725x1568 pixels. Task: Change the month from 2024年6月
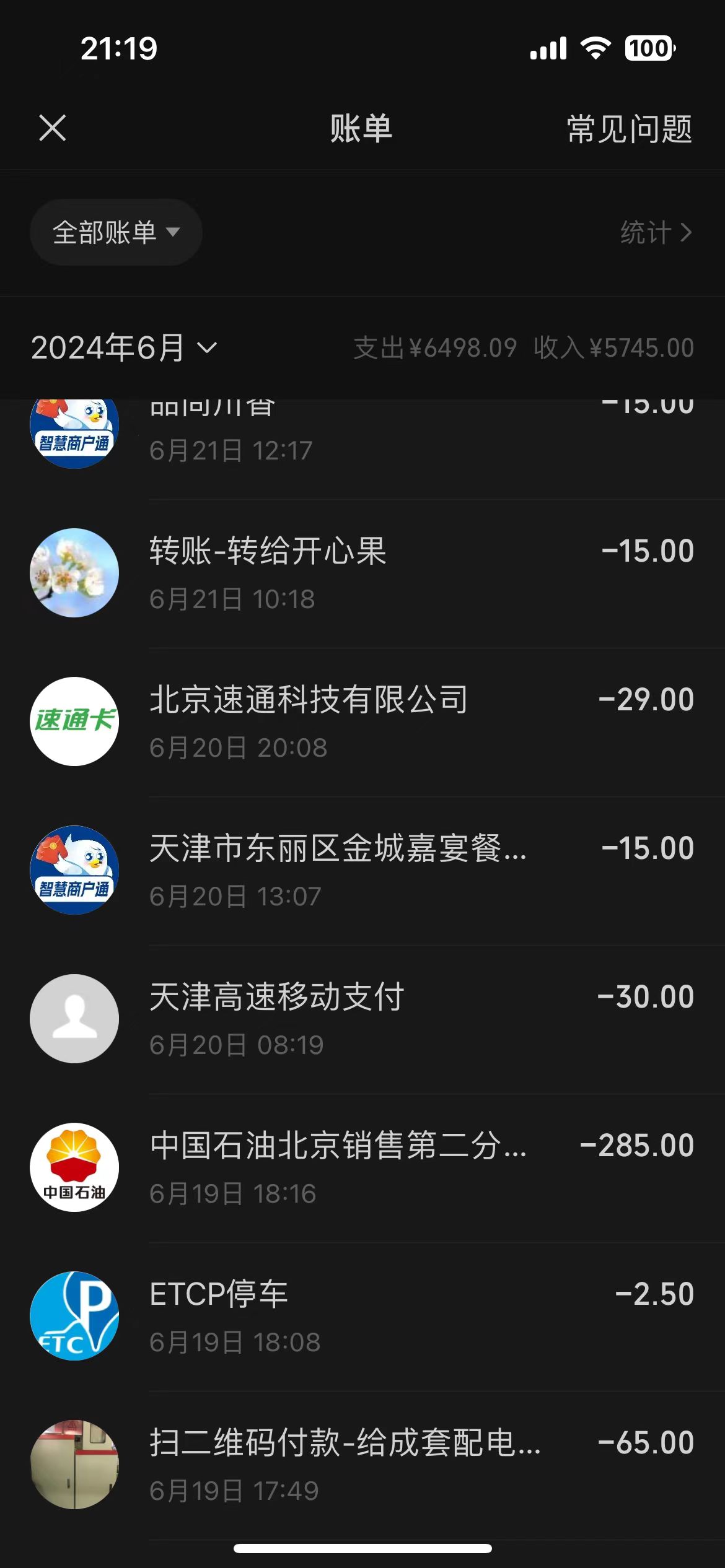point(124,347)
